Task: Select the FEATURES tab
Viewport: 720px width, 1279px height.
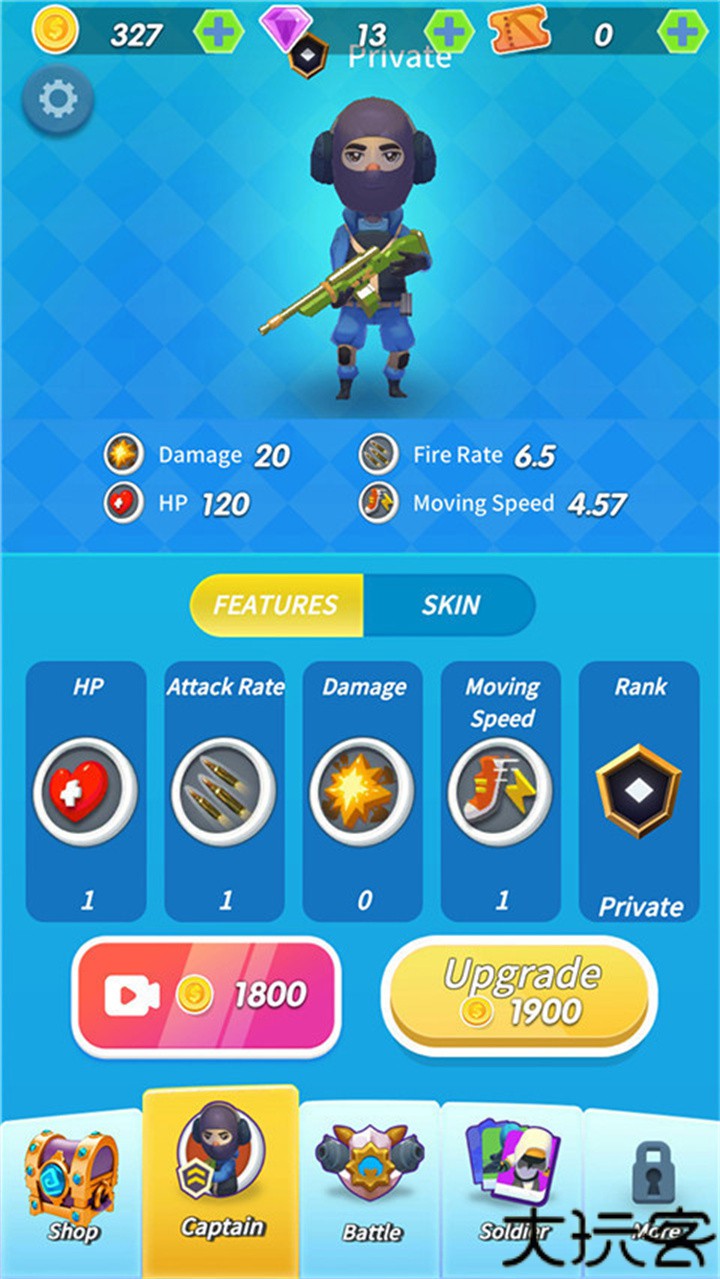Action: (276, 605)
